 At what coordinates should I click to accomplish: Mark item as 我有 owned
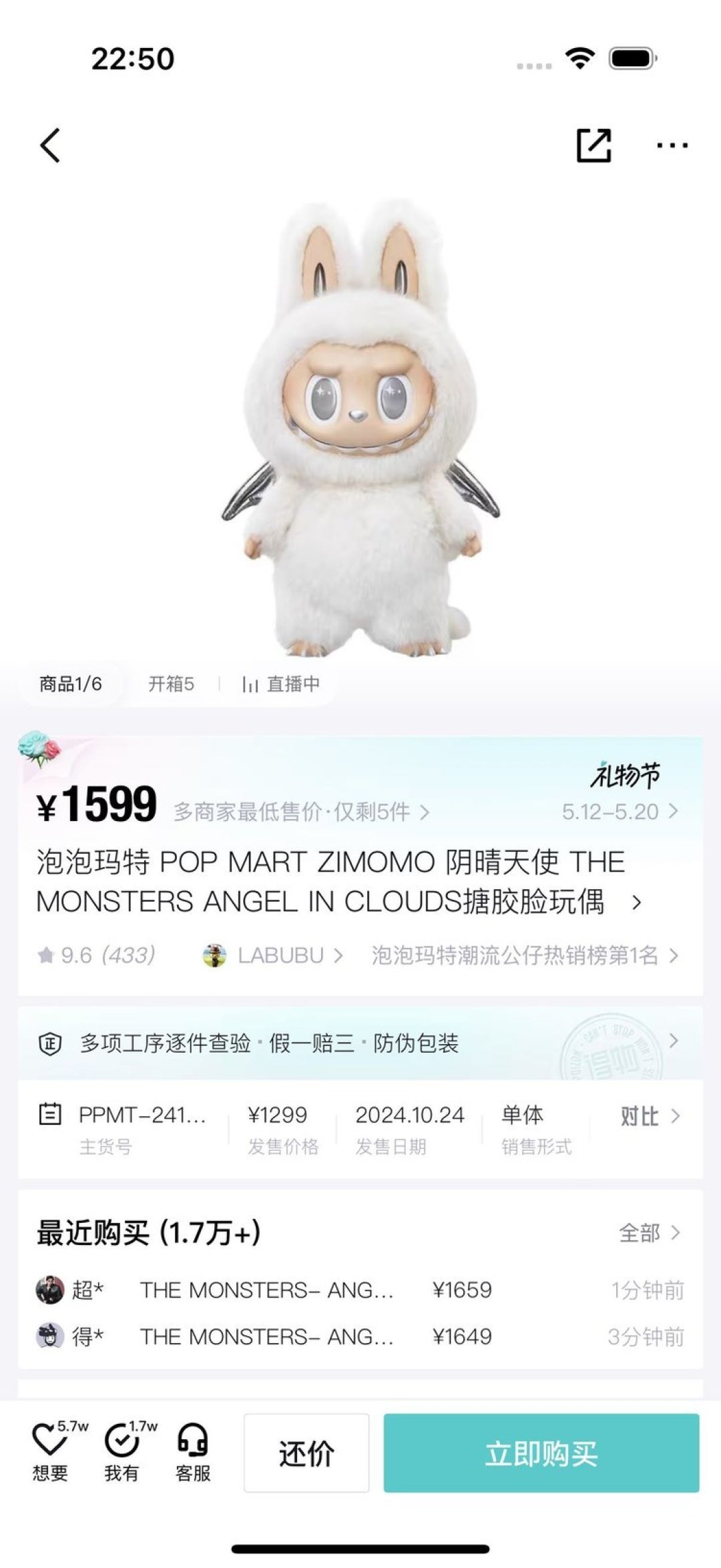[x=122, y=1452]
